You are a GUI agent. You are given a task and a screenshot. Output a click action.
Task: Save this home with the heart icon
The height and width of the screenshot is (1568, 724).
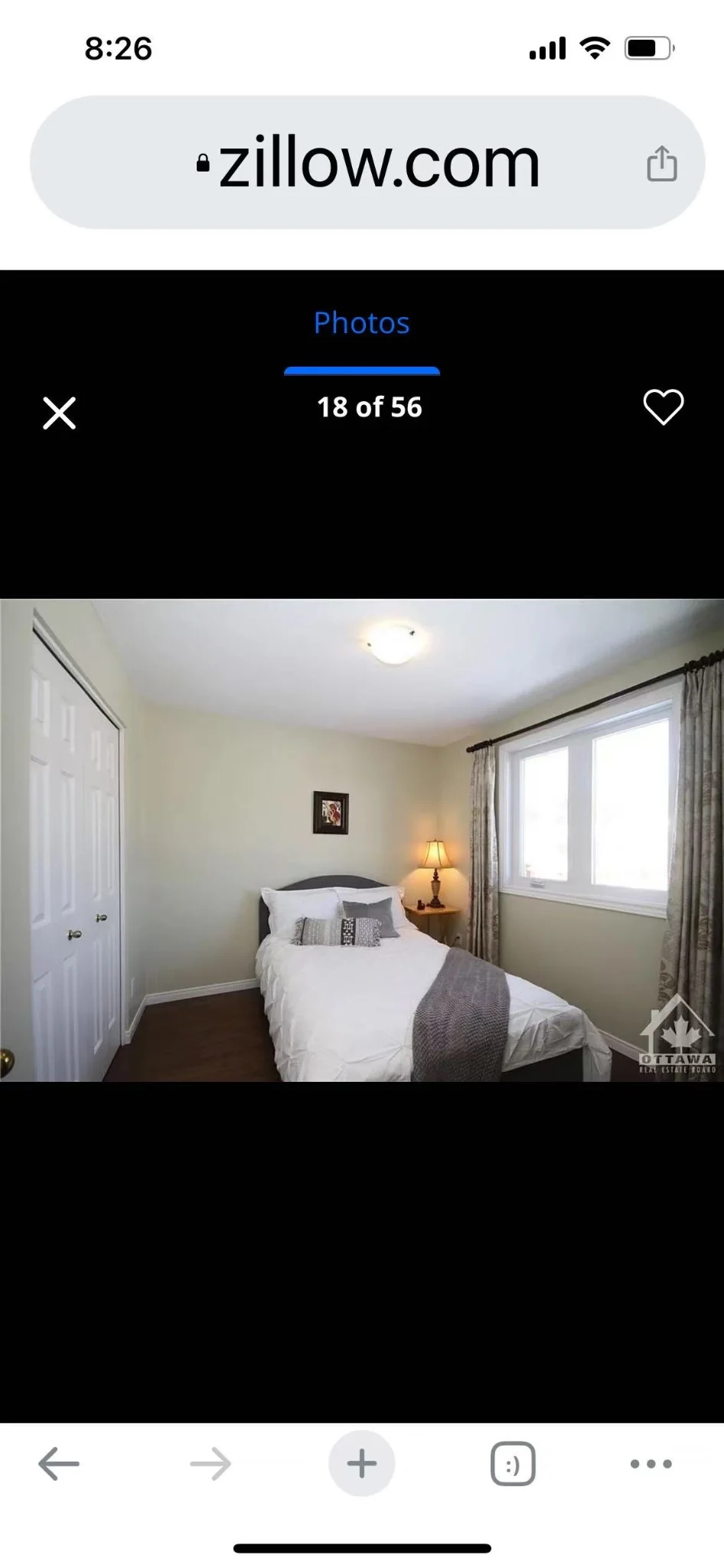(663, 407)
